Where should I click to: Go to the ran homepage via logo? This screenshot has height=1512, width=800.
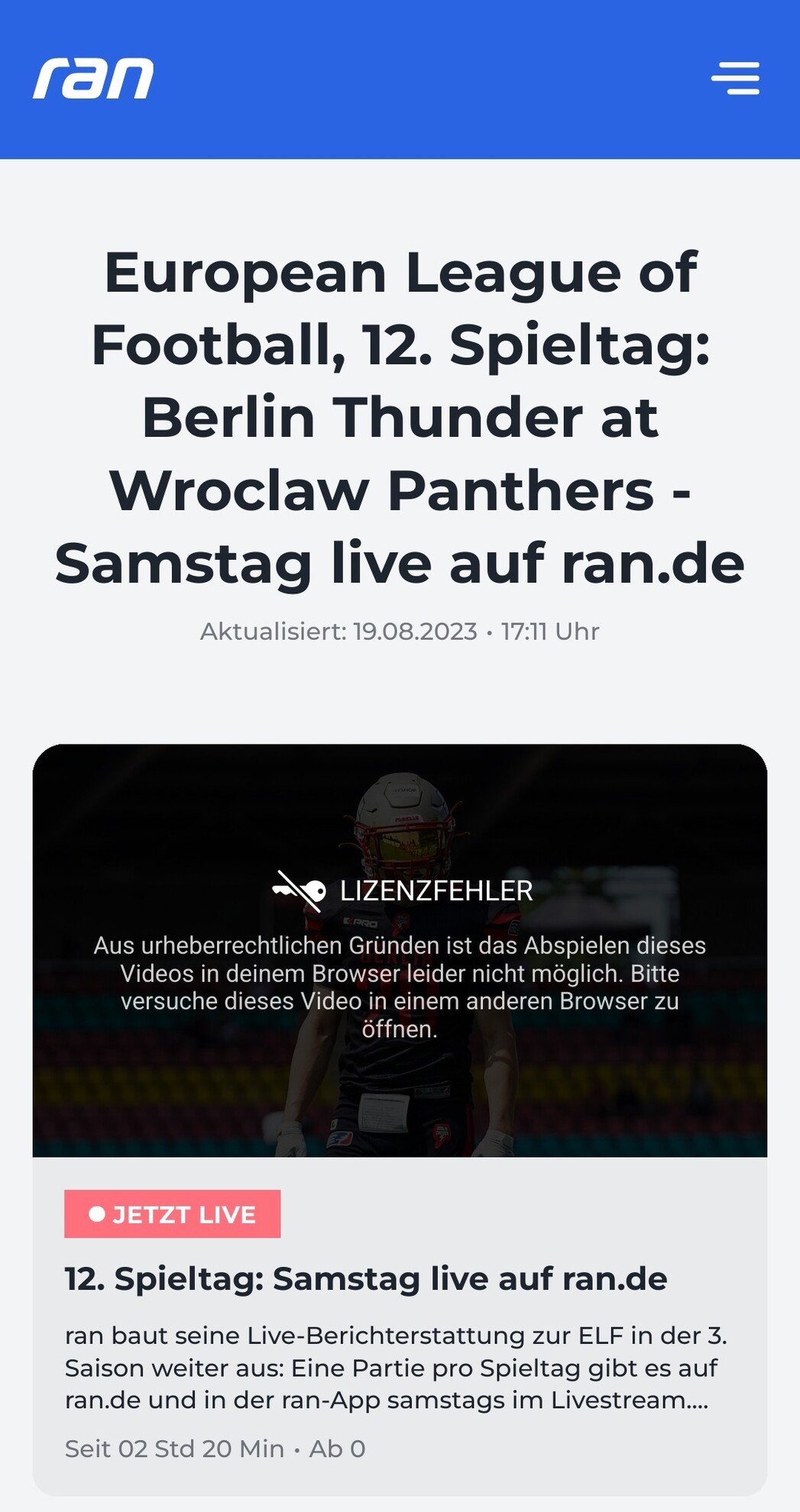pos(93,79)
